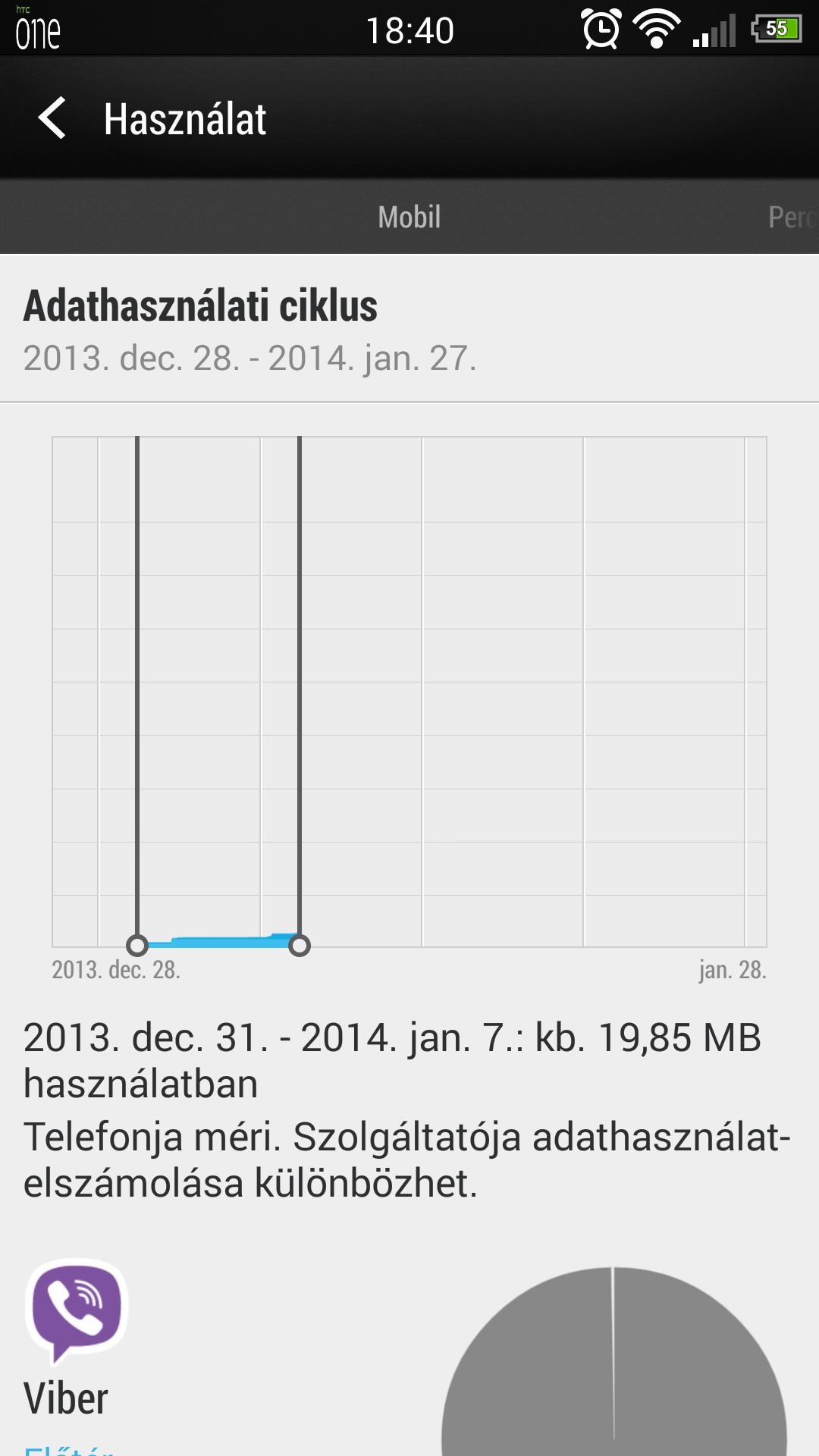The image size is (819, 1456).
Task: Select the Mobil tab
Action: click(x=409, y=217)
